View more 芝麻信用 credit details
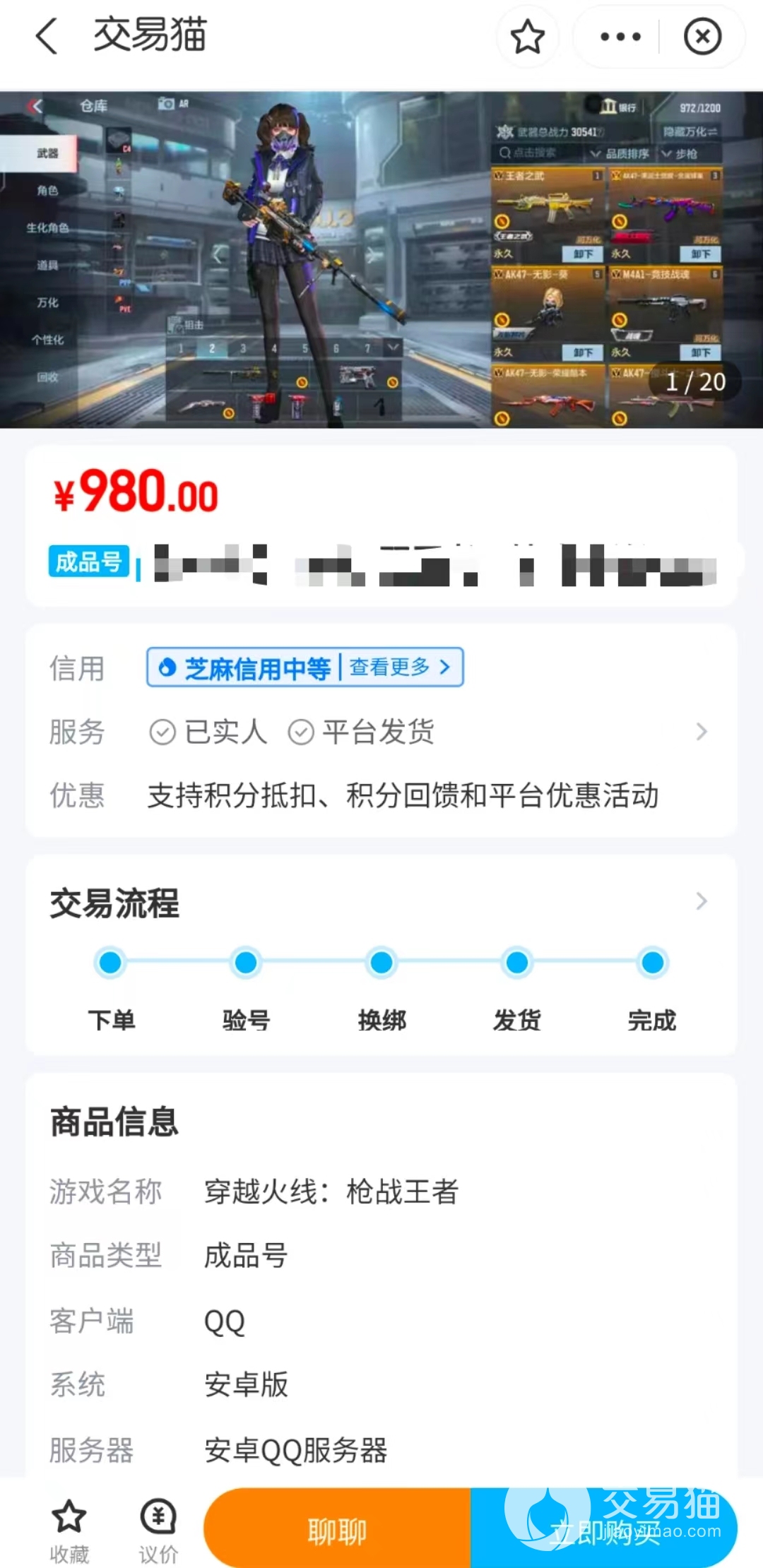 point(398,667)
